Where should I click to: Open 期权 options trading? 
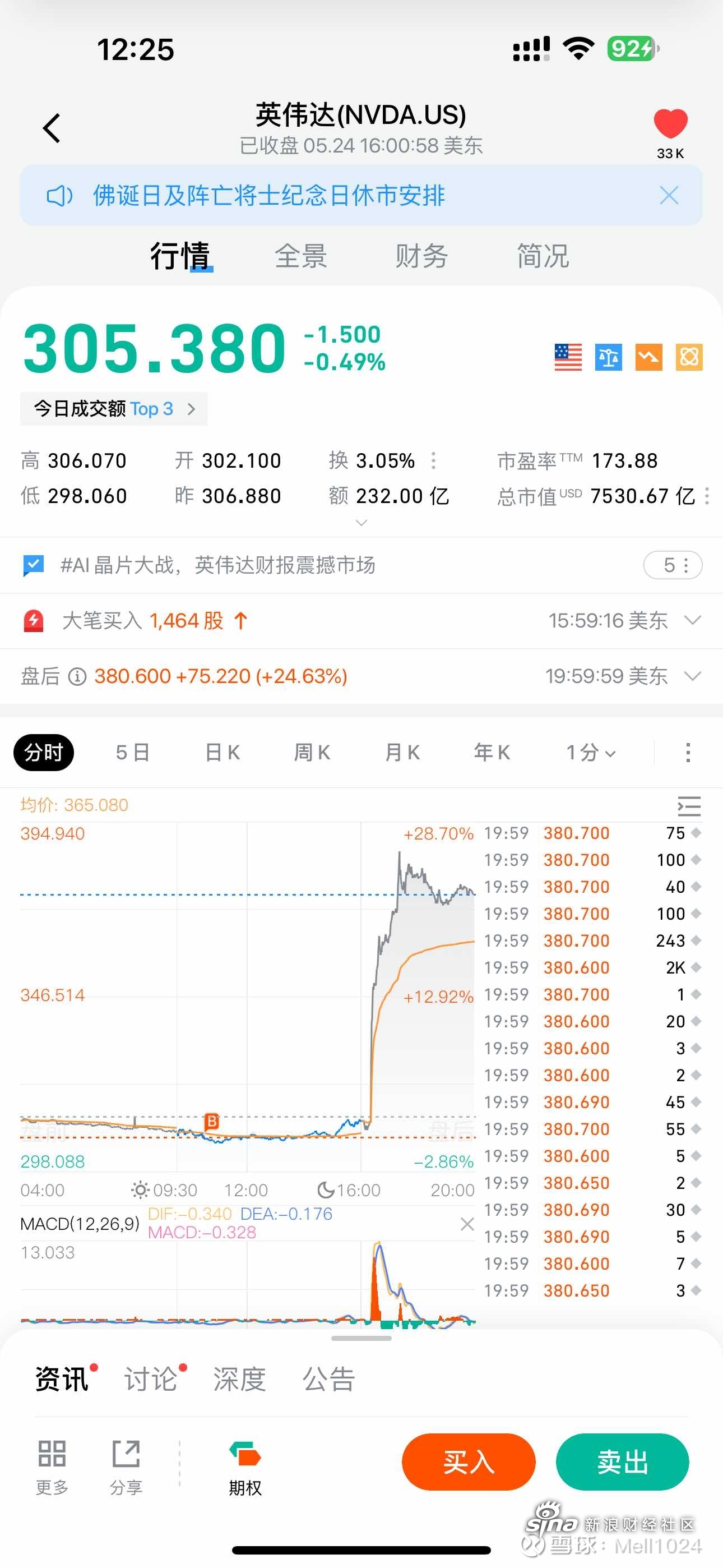[x=245, y=1468]
